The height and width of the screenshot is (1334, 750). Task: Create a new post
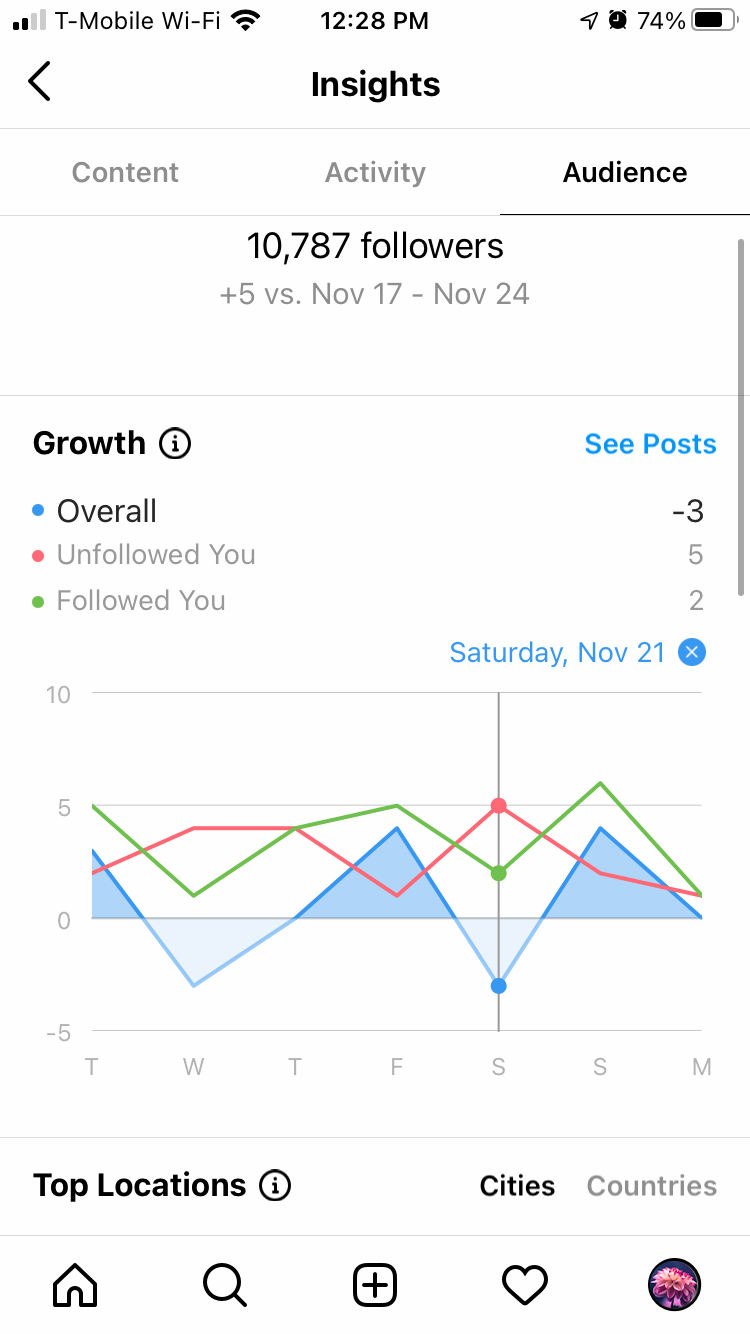point(375,1284)
